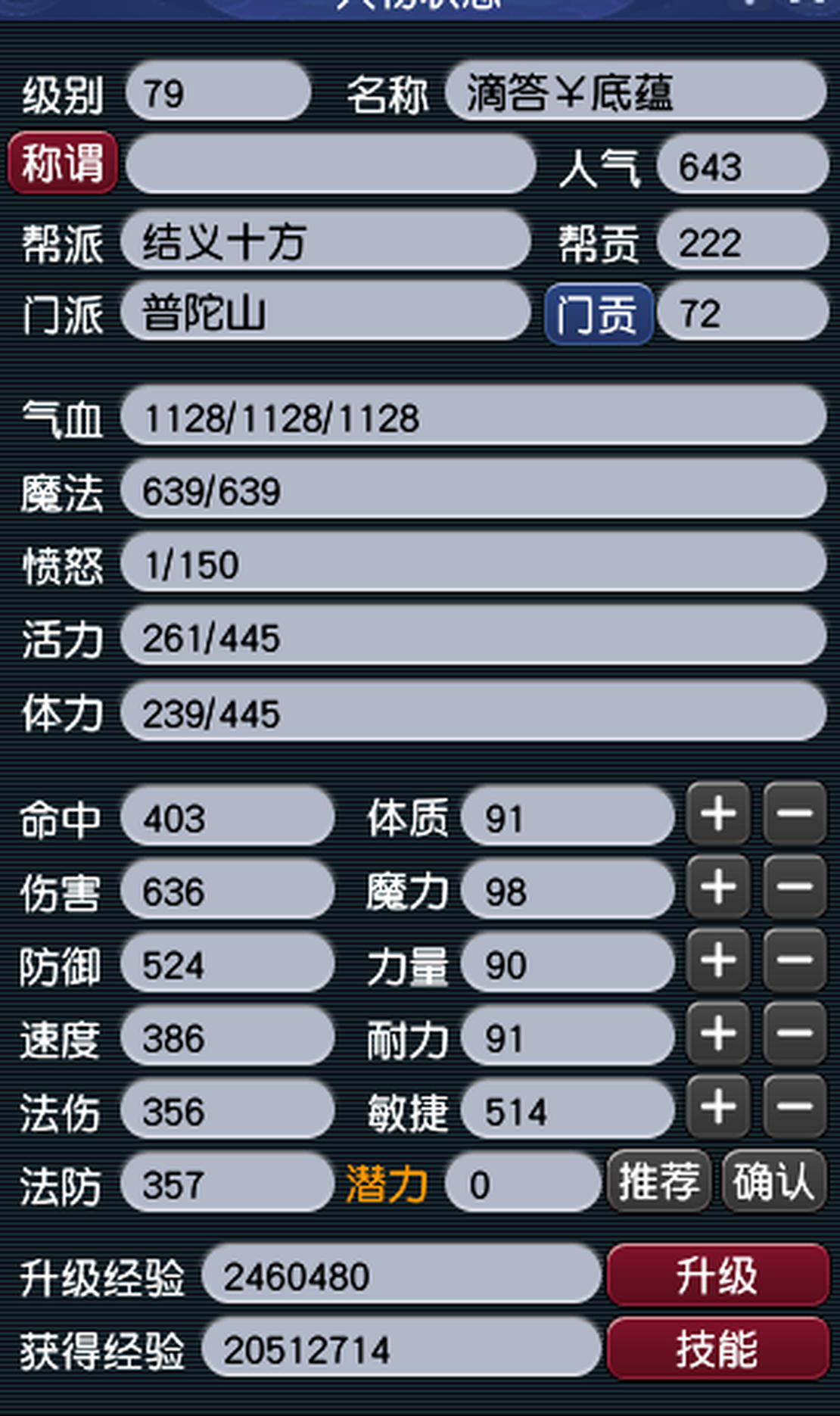The image size is (840, 1416).
Task: Increase 力量 by one point
Action: (718, 960)
